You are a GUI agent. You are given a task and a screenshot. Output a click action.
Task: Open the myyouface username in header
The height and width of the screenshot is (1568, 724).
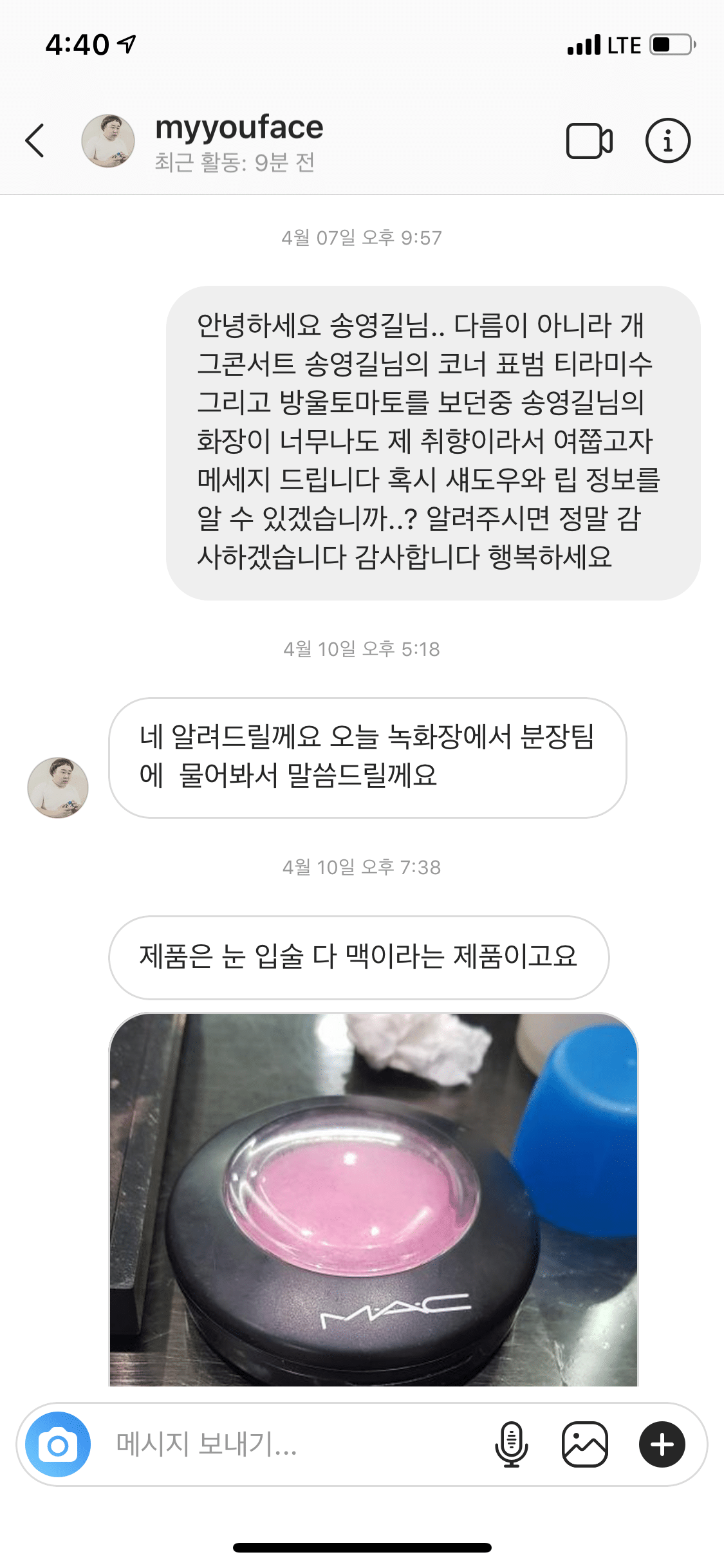pos(239,127)
